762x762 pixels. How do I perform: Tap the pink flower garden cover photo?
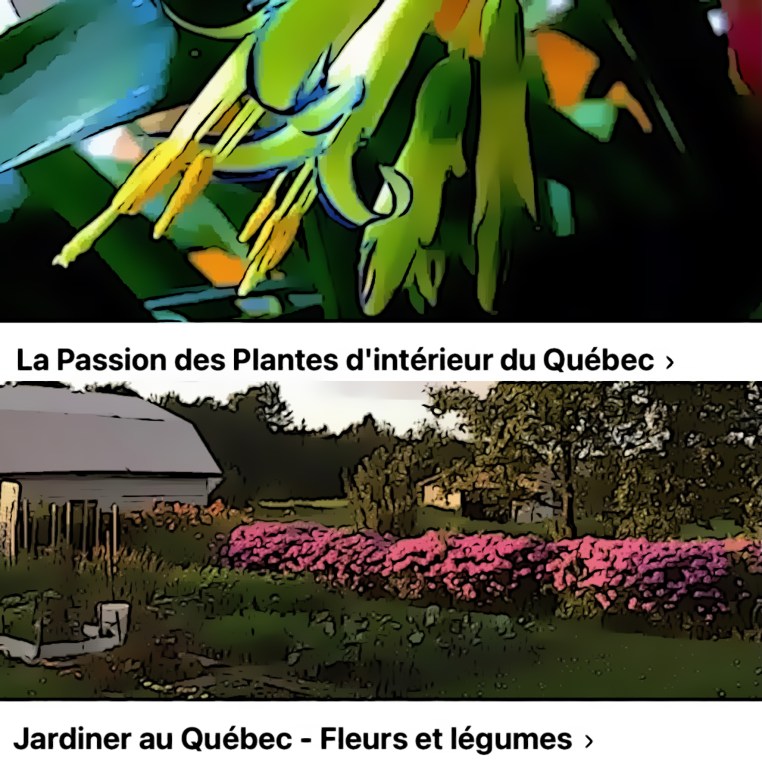tap(380, 540)
